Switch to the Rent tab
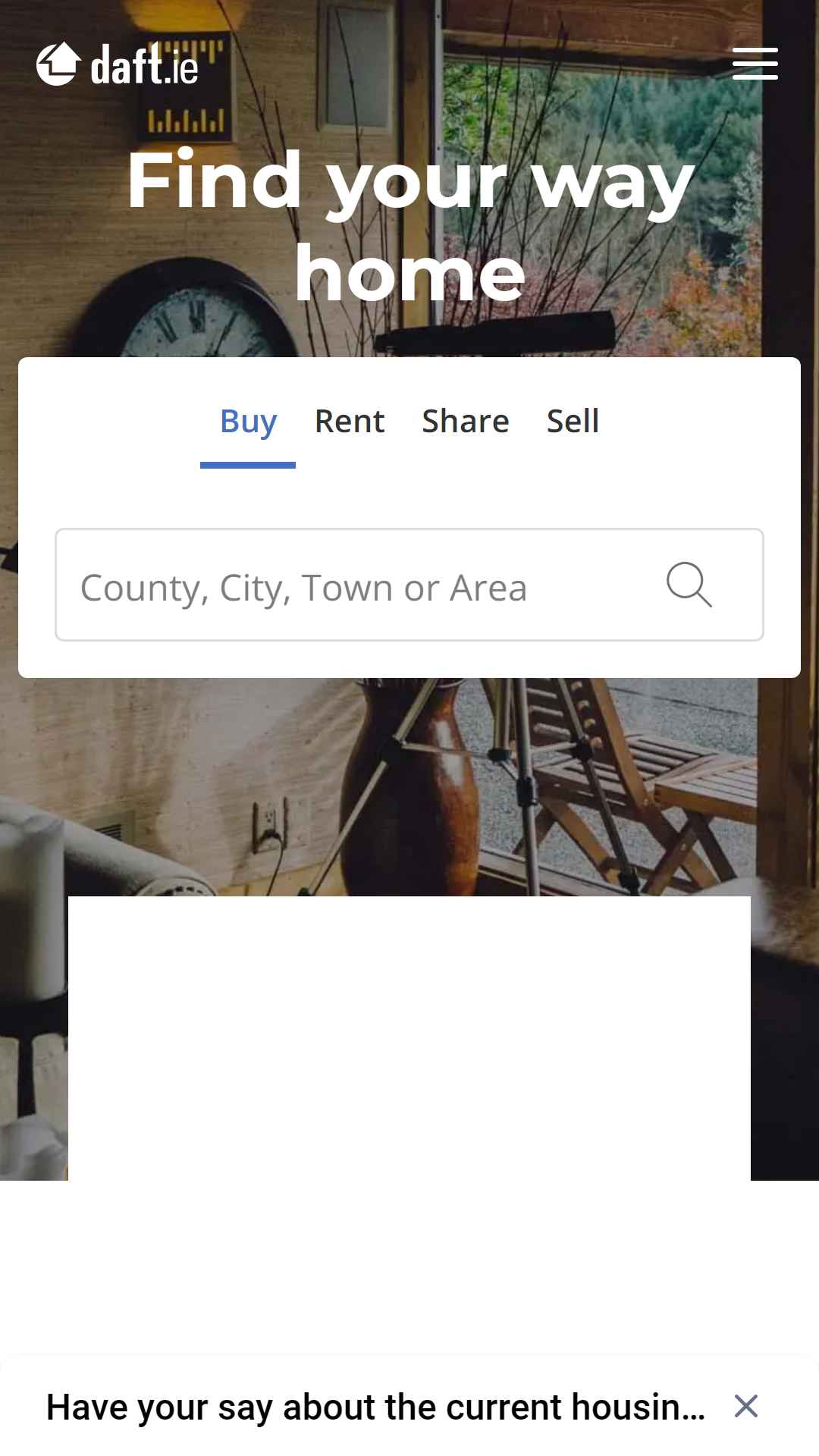This screenshot has height=1456, width=819. [x=350, y=422]
